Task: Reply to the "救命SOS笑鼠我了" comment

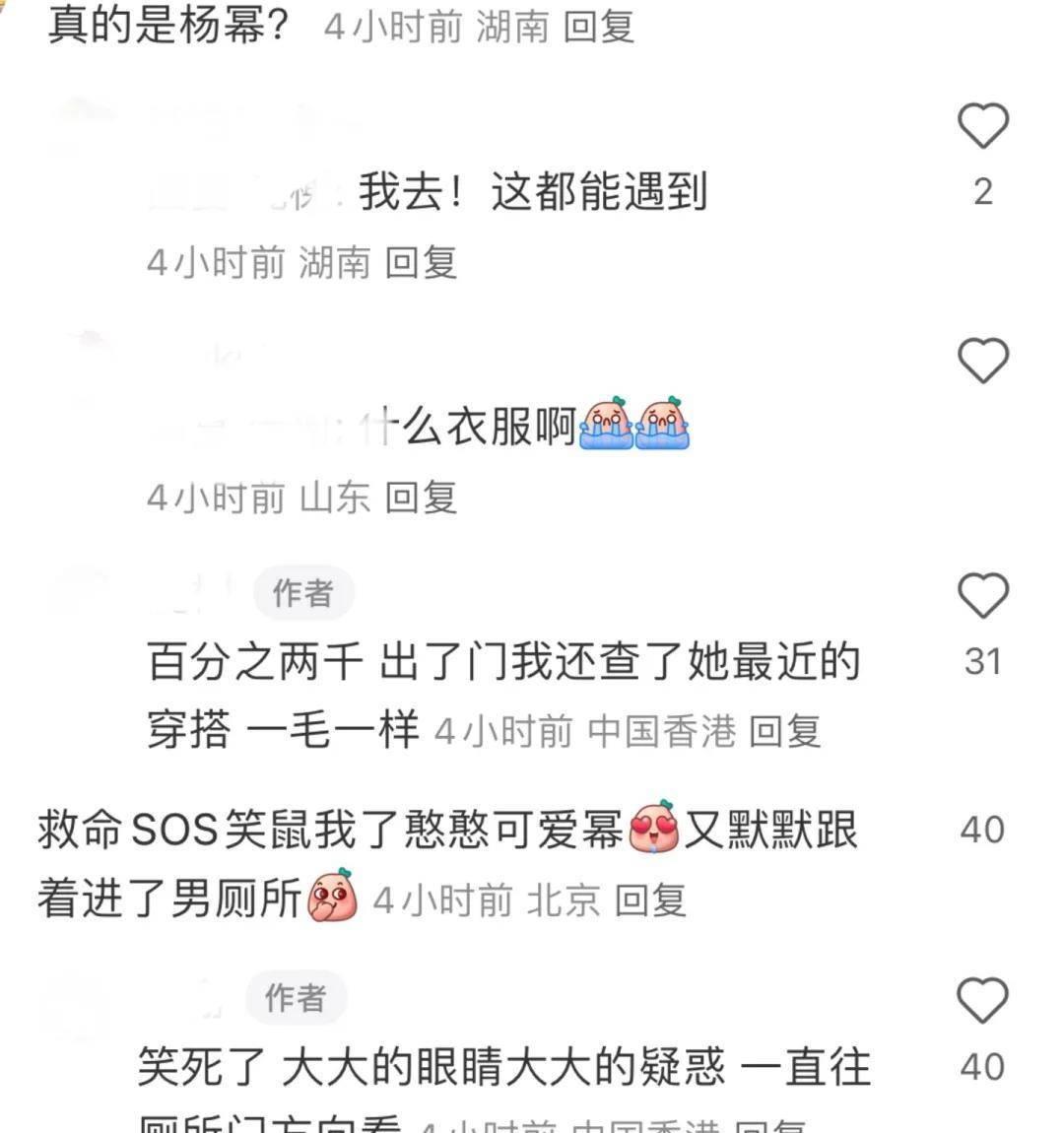Action: click(650, 900)
